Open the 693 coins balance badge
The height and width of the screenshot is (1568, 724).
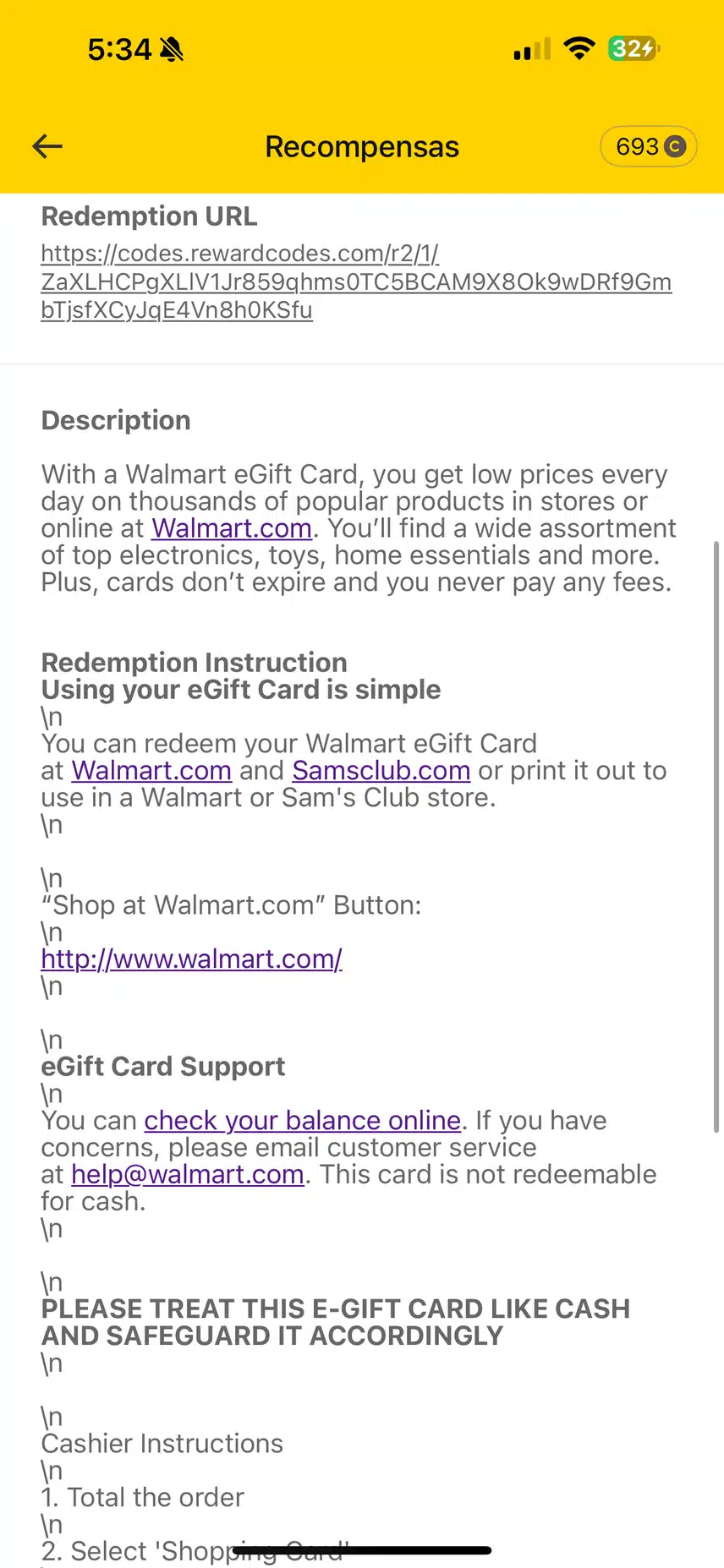[649, 147]
